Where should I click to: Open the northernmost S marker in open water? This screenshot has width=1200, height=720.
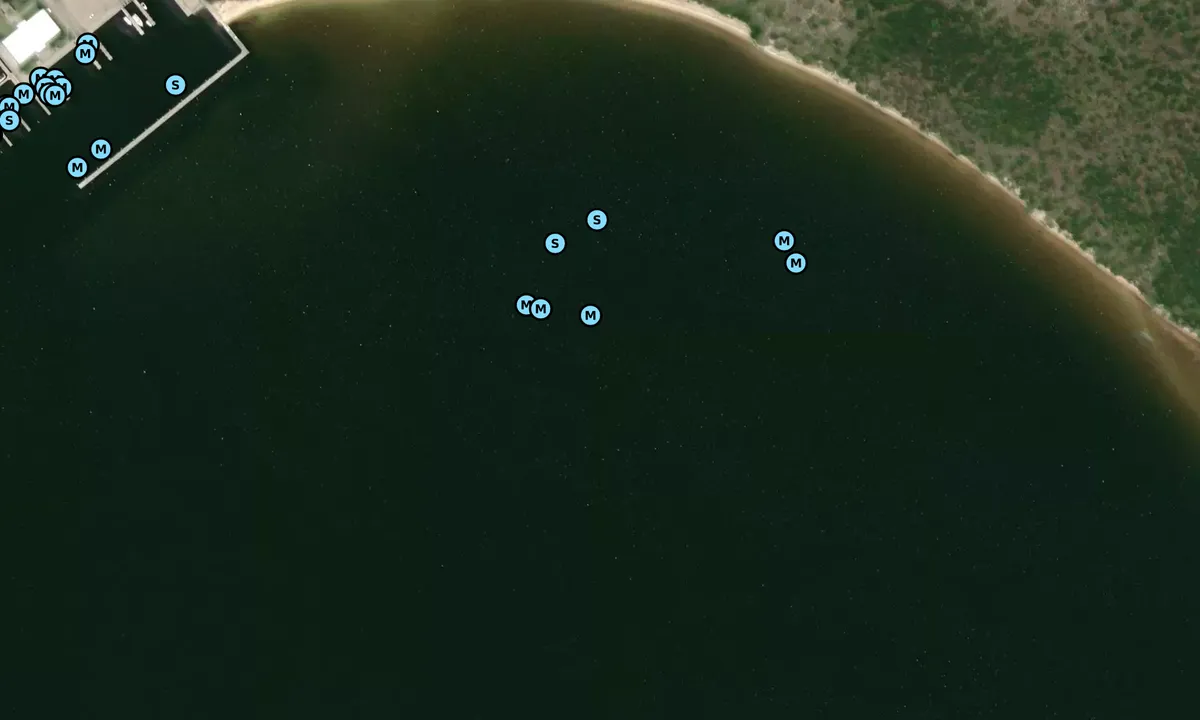tap(597, 220)
